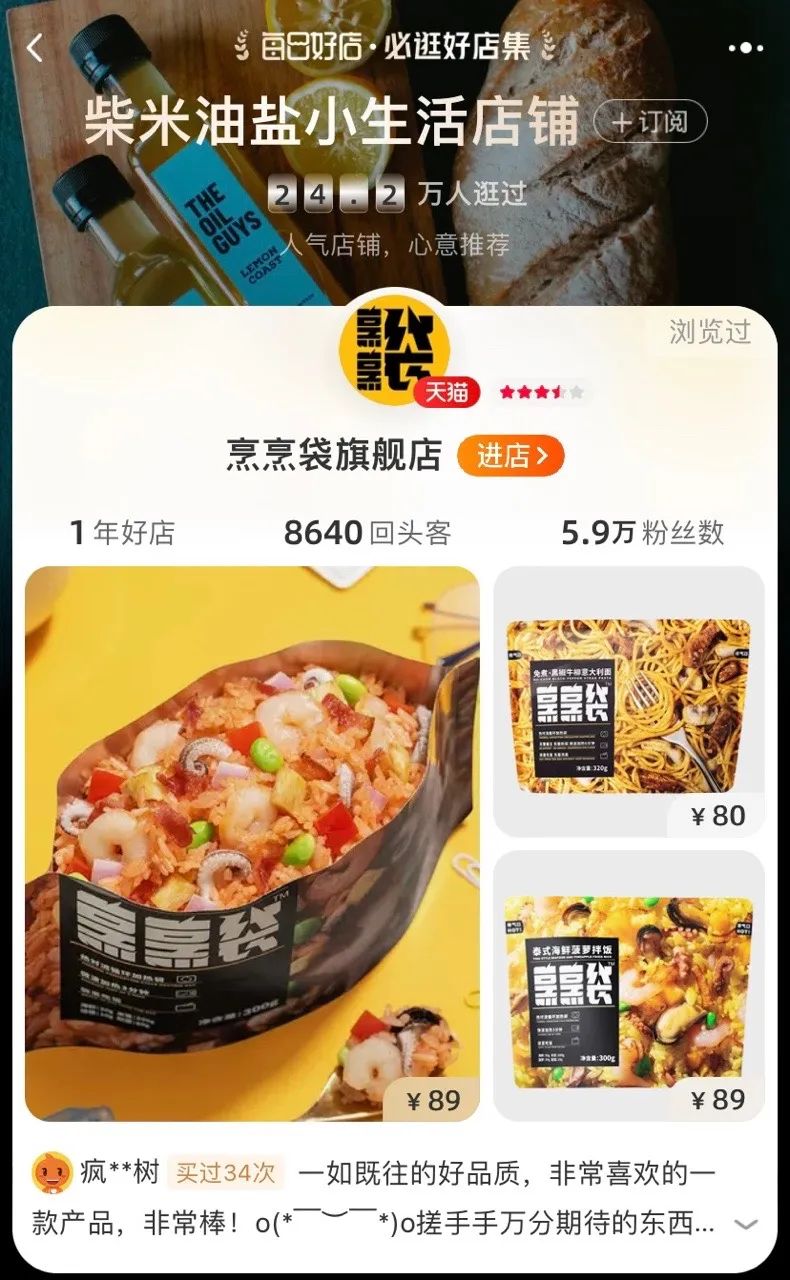
Task: Open the large fried rice product ¥89
Action: pos(252,843)
